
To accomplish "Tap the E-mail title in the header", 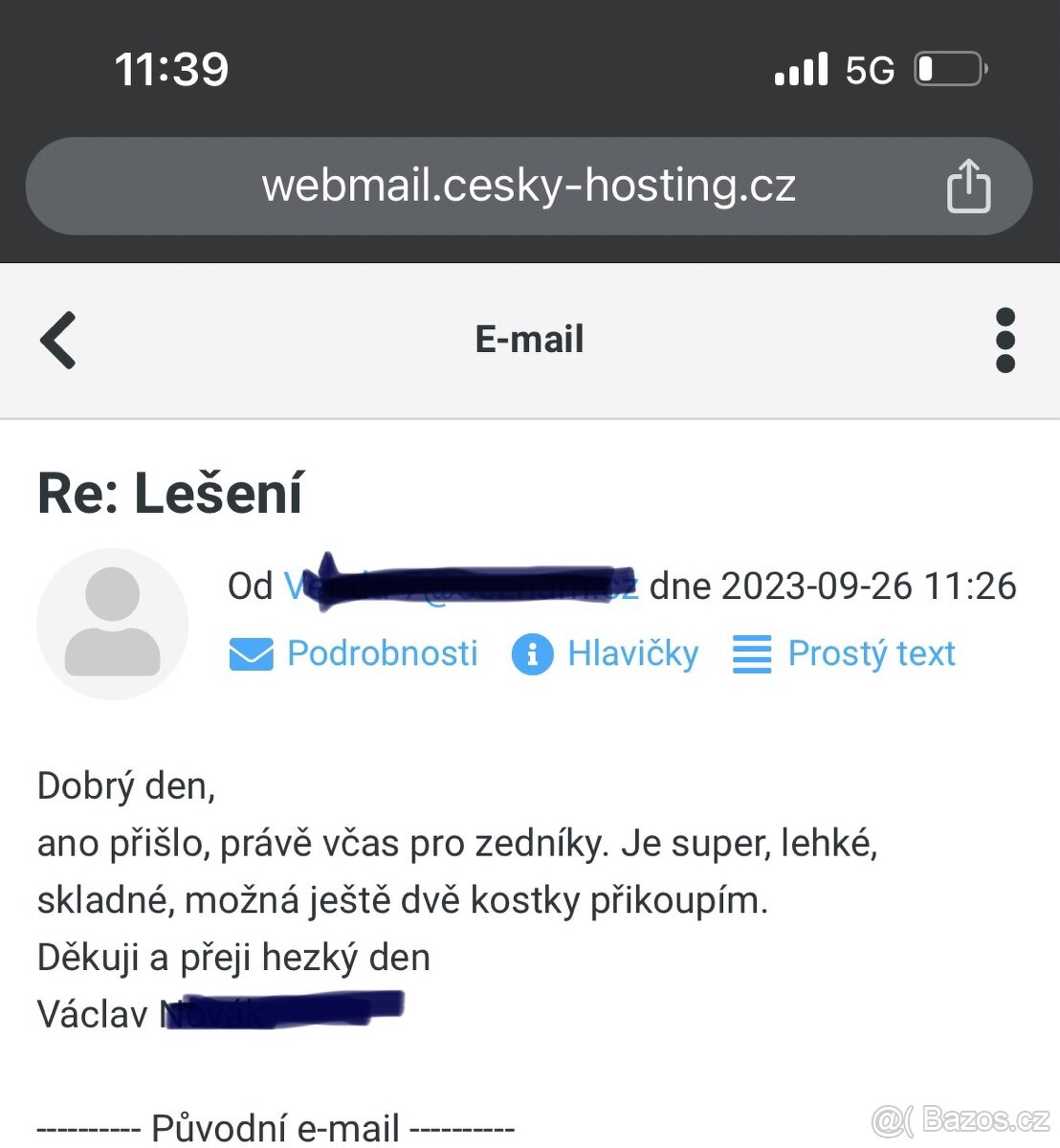I will (530, 339).
